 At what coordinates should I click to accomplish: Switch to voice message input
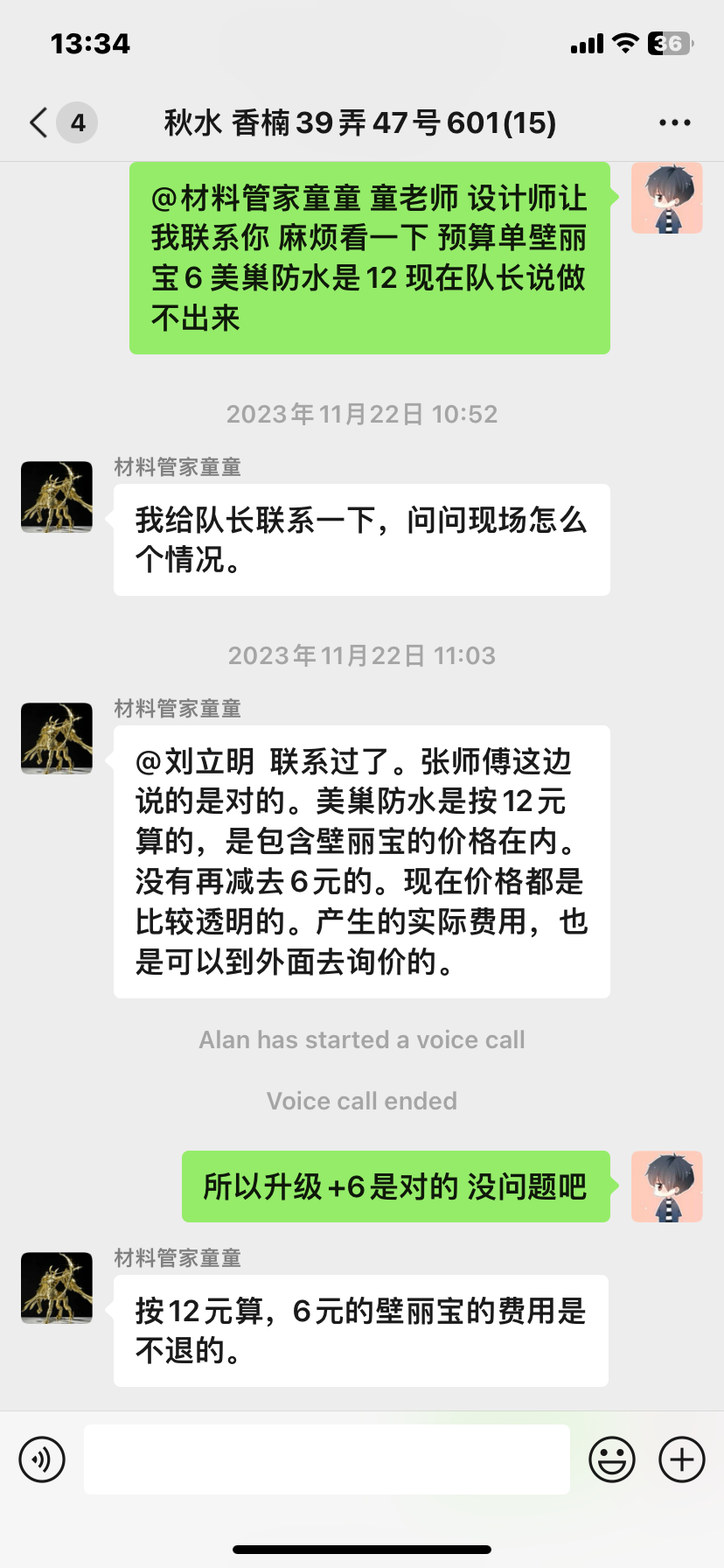pyautogui.click(x=42, y=1459)
